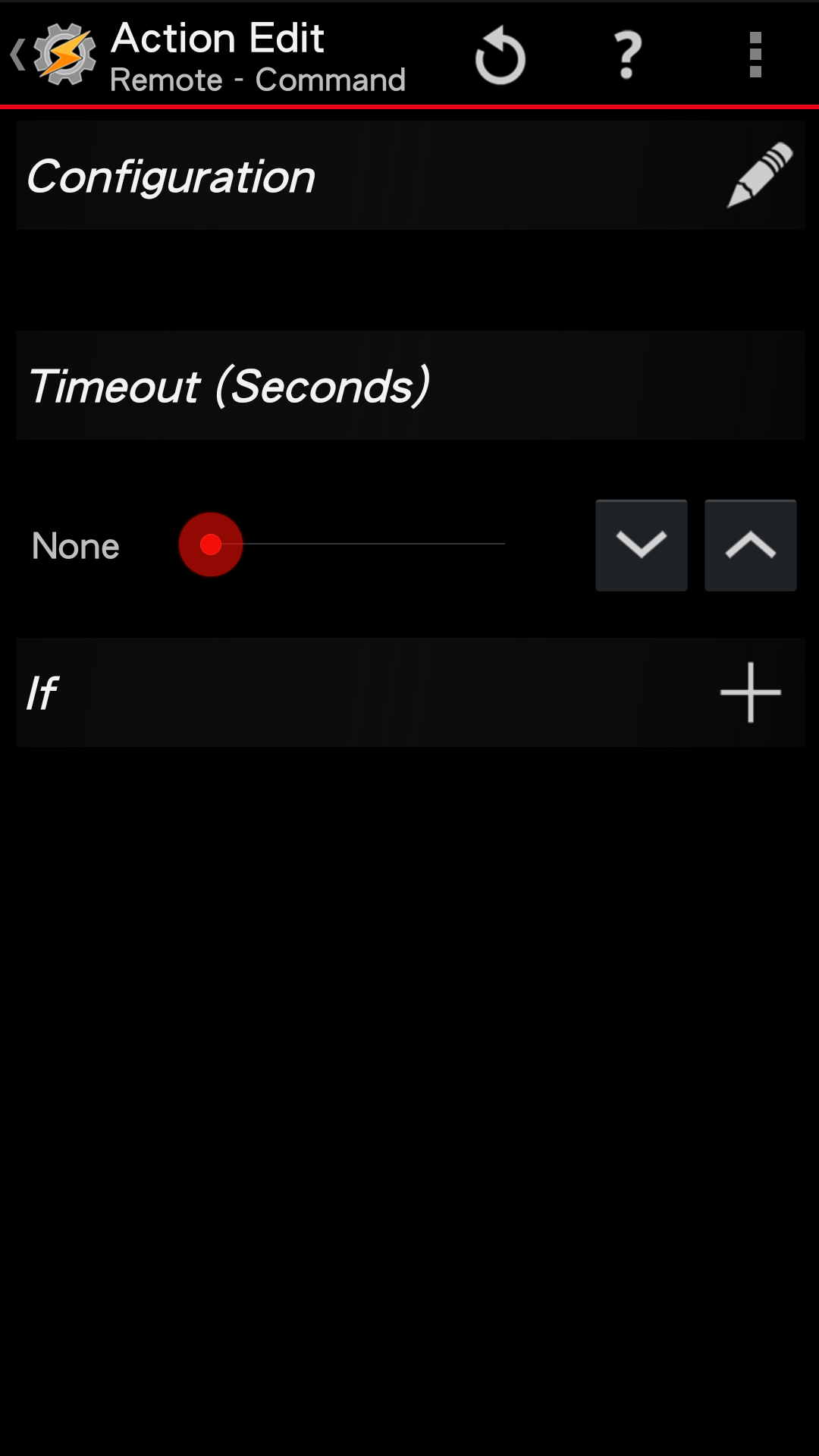This screenshot has height=1456, width=819.
Task: Click the Tasker app logo icon
Action: coord(64,55)
